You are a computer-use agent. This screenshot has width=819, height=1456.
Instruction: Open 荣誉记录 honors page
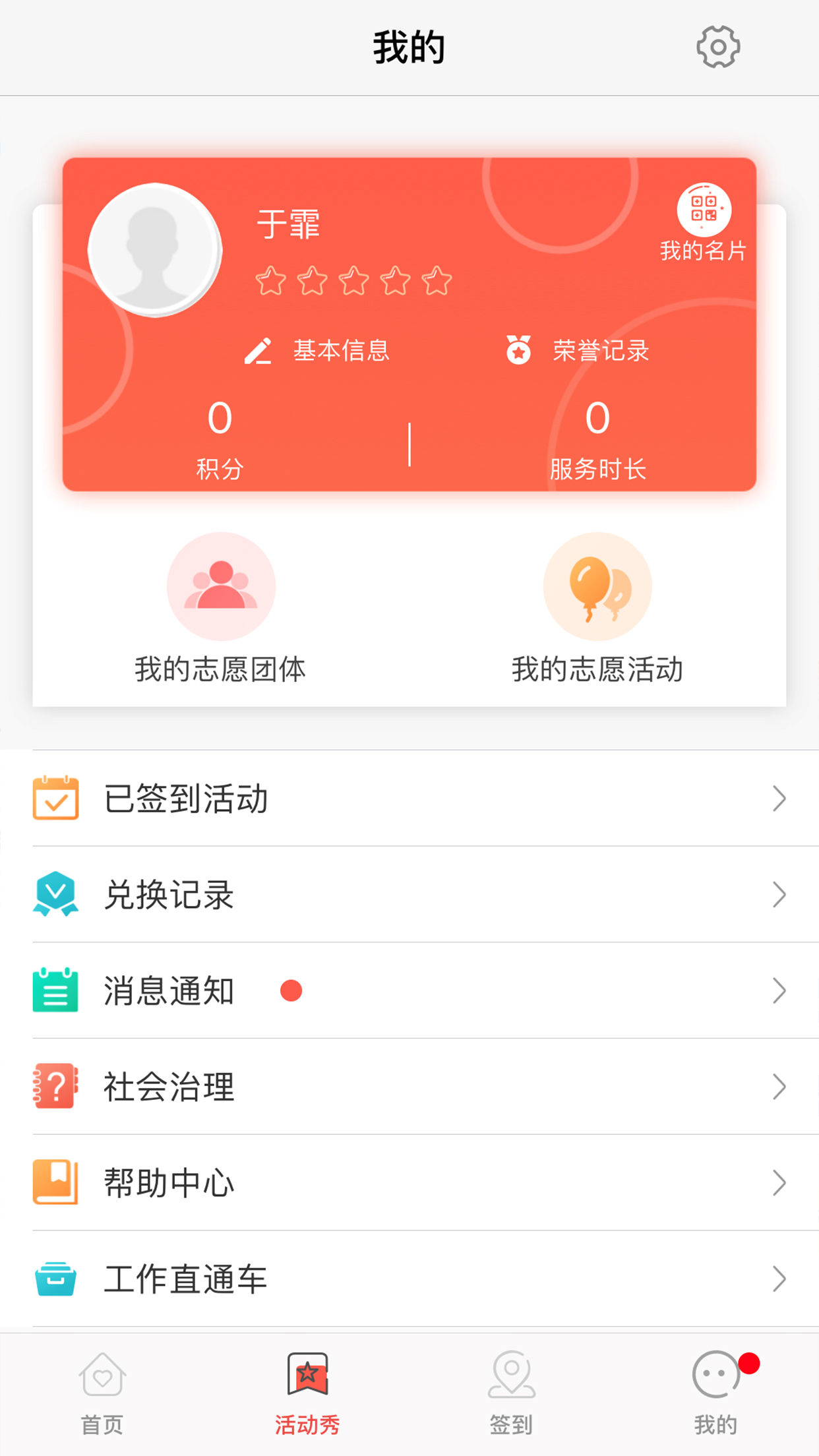600,351
